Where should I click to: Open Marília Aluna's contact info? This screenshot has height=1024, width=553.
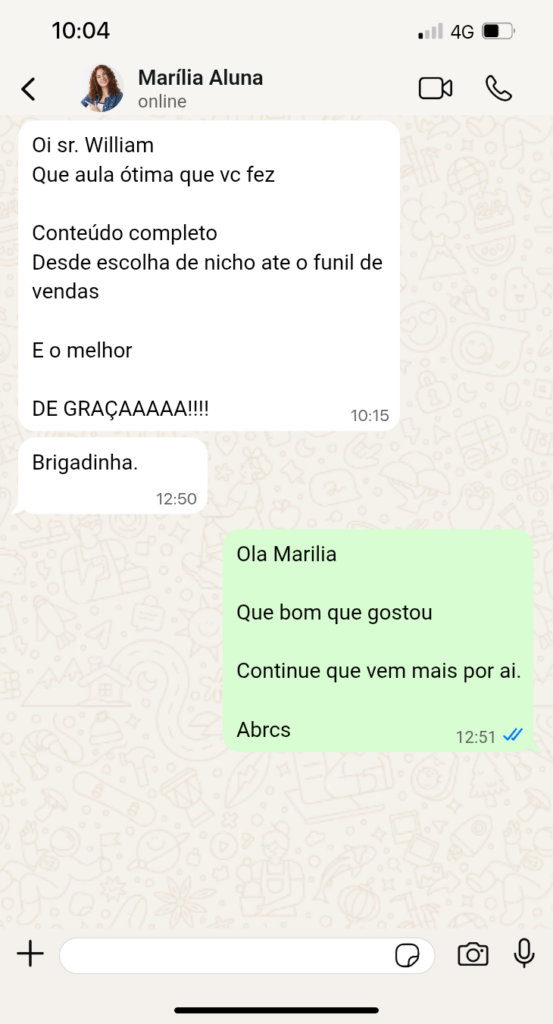tap(200, 89)
